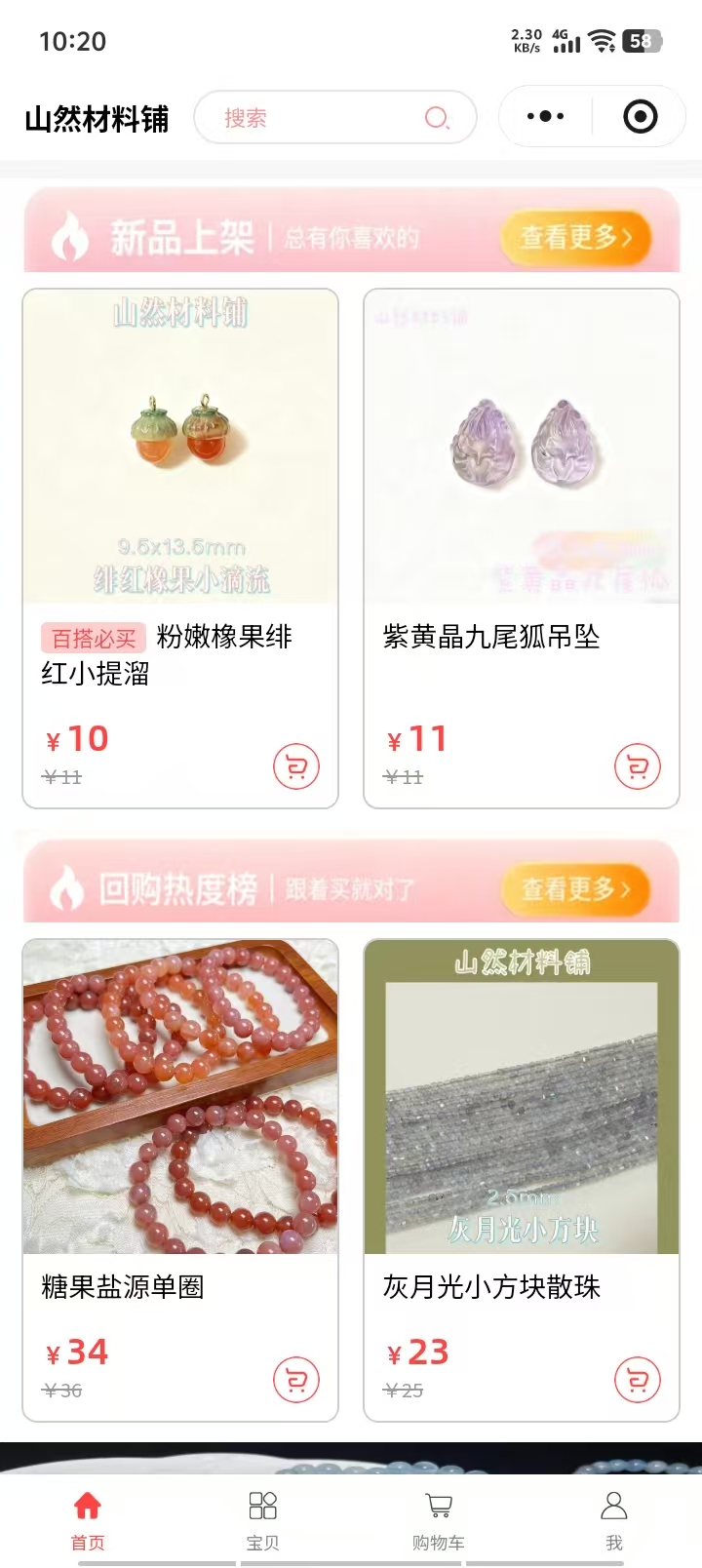This screenshot has width=702, height=1568.
Task: Add 紫黄晶九尾狐吊坠 to the cart
Action: click(x=638, y=767)
